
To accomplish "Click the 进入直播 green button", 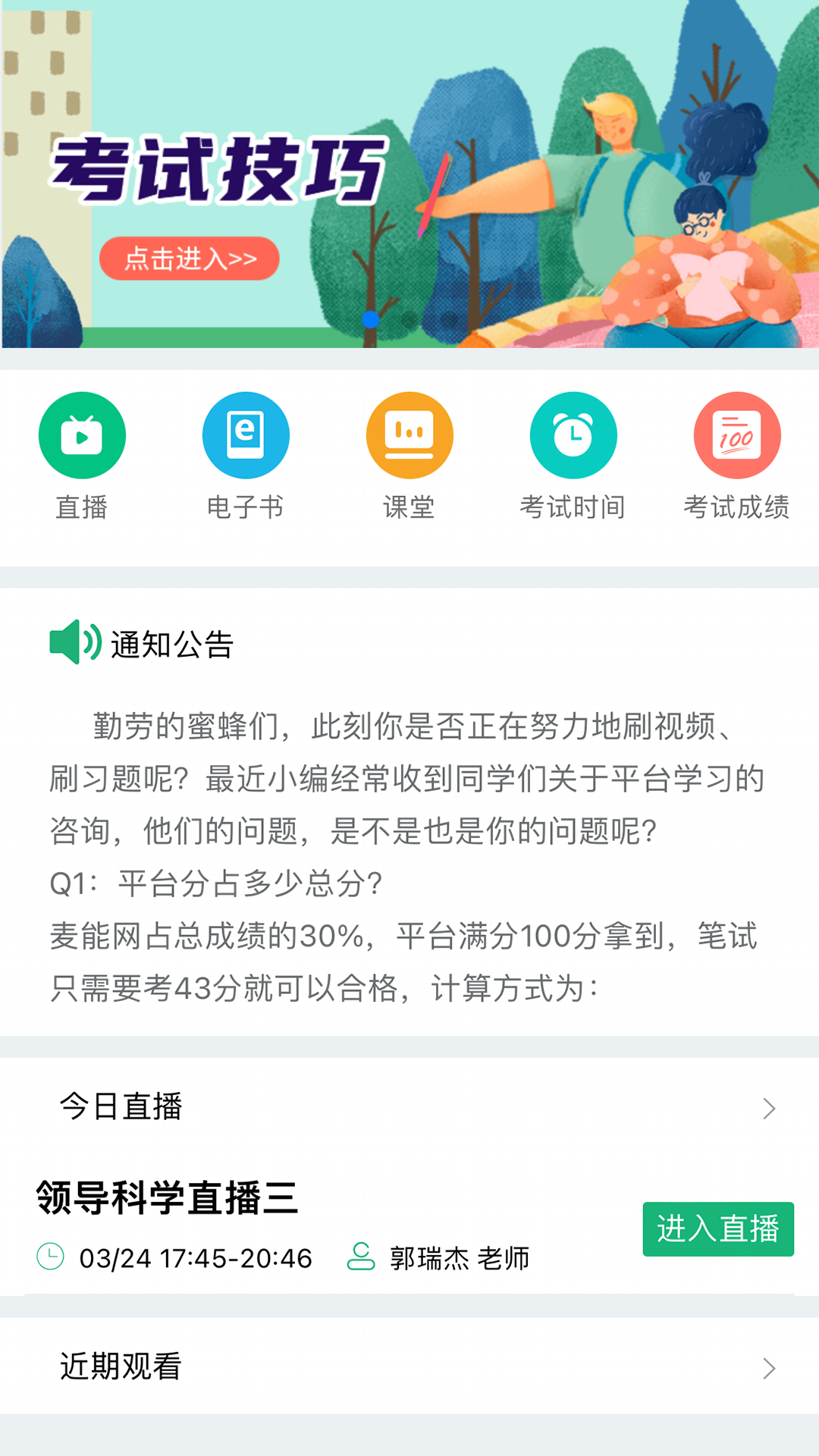I will coord(718,1229).
